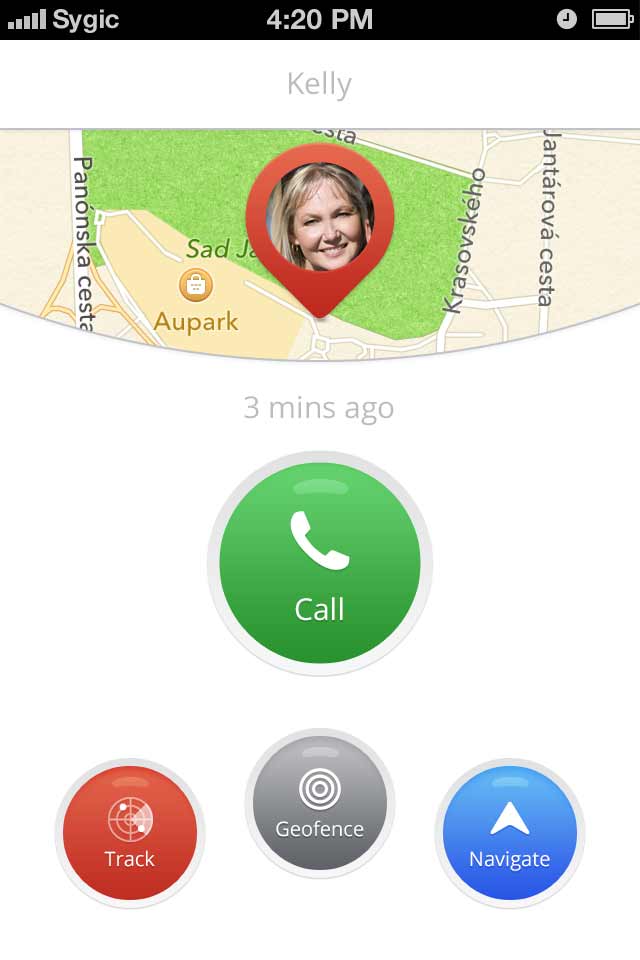Open the Aupark shopping marker on the map
The image size is (640, 960).
[x=196, y=286]
